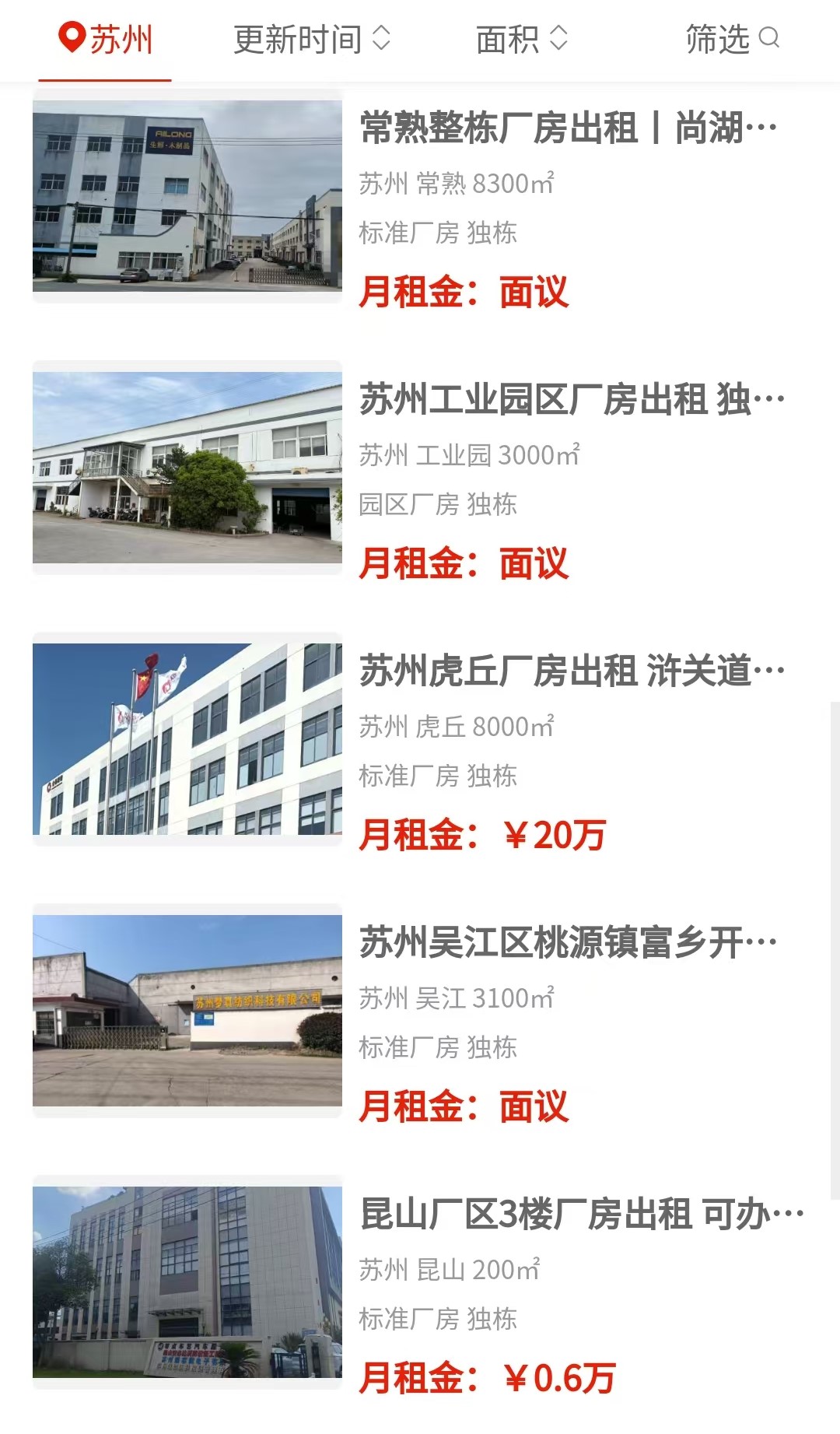Open the 苏州虎丘厂房出租 listing
This screenshot has height=1434, width=840.
(572, 671)
